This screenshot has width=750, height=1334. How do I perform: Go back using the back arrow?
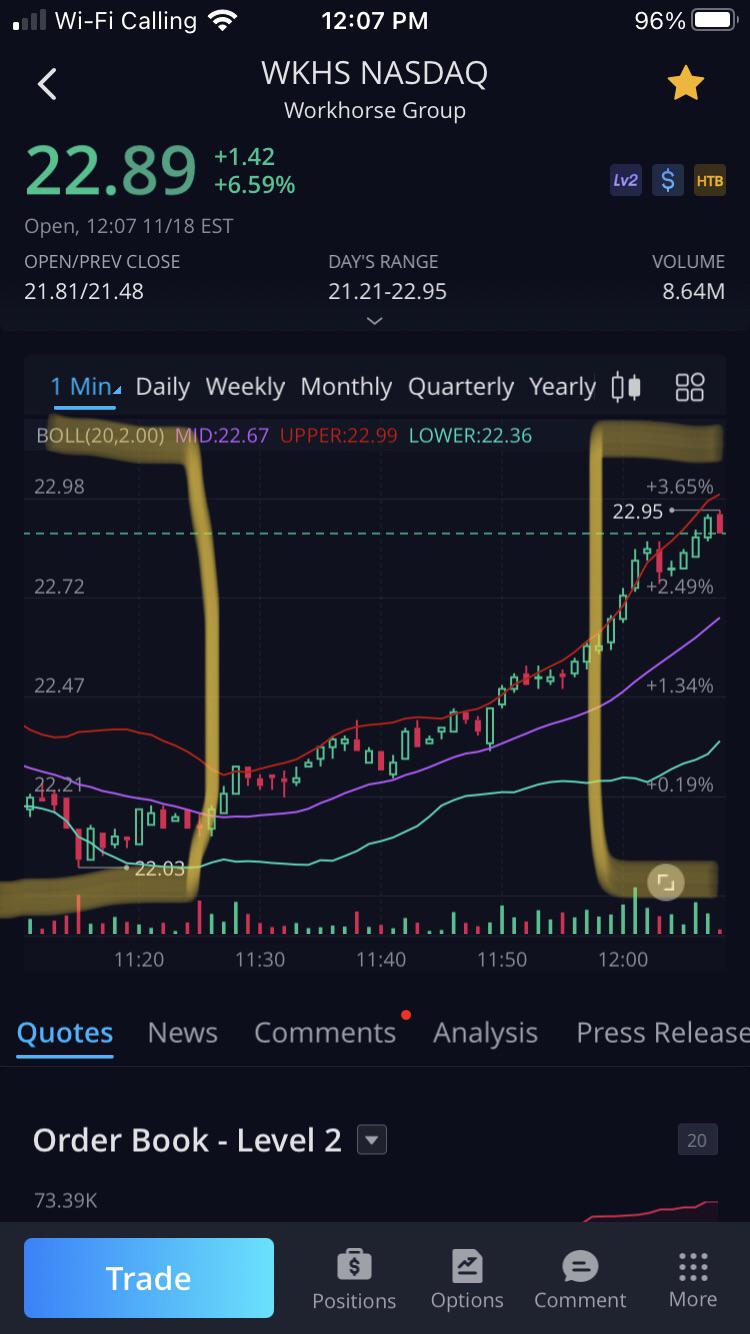point(47,84)
